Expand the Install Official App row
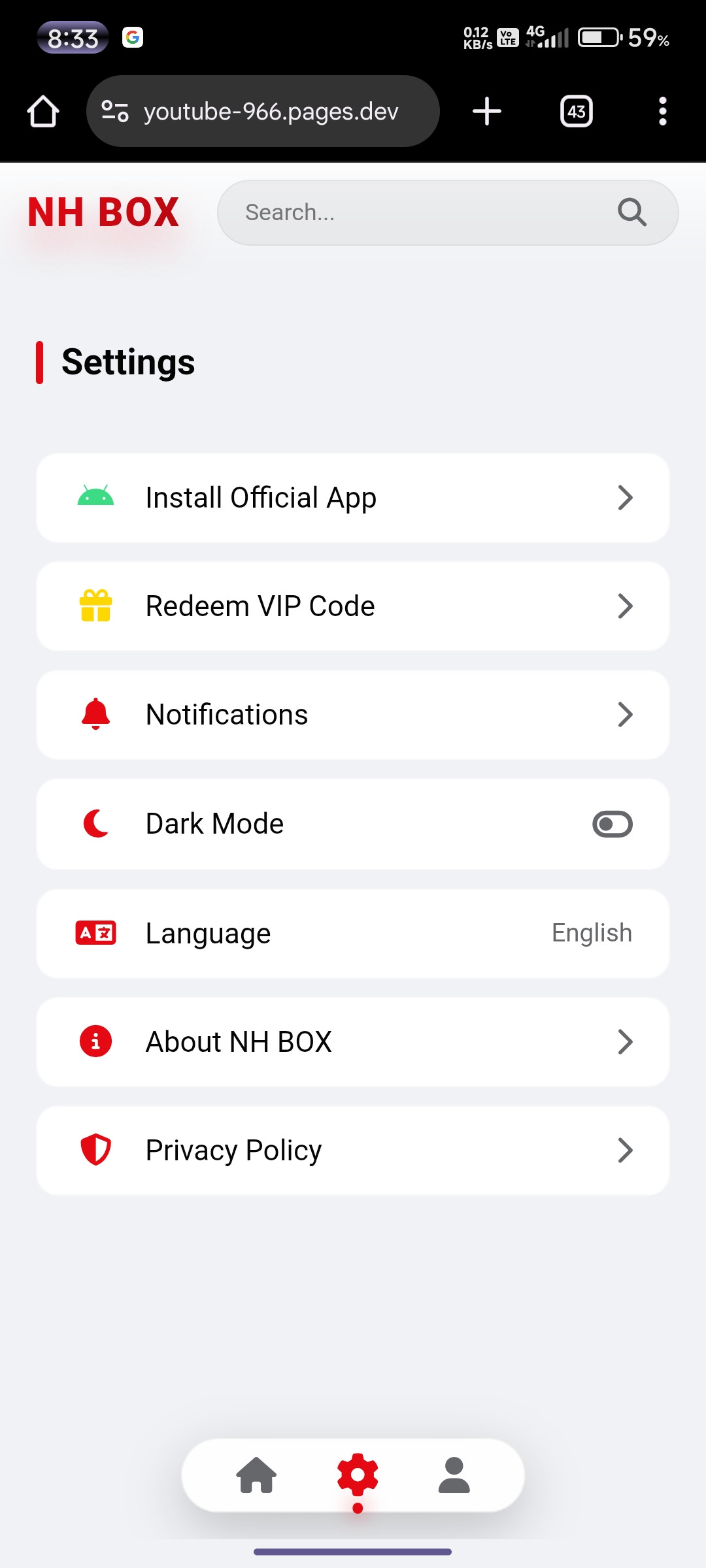Viewport: 706px width, 1568px height. coord(353,497)
